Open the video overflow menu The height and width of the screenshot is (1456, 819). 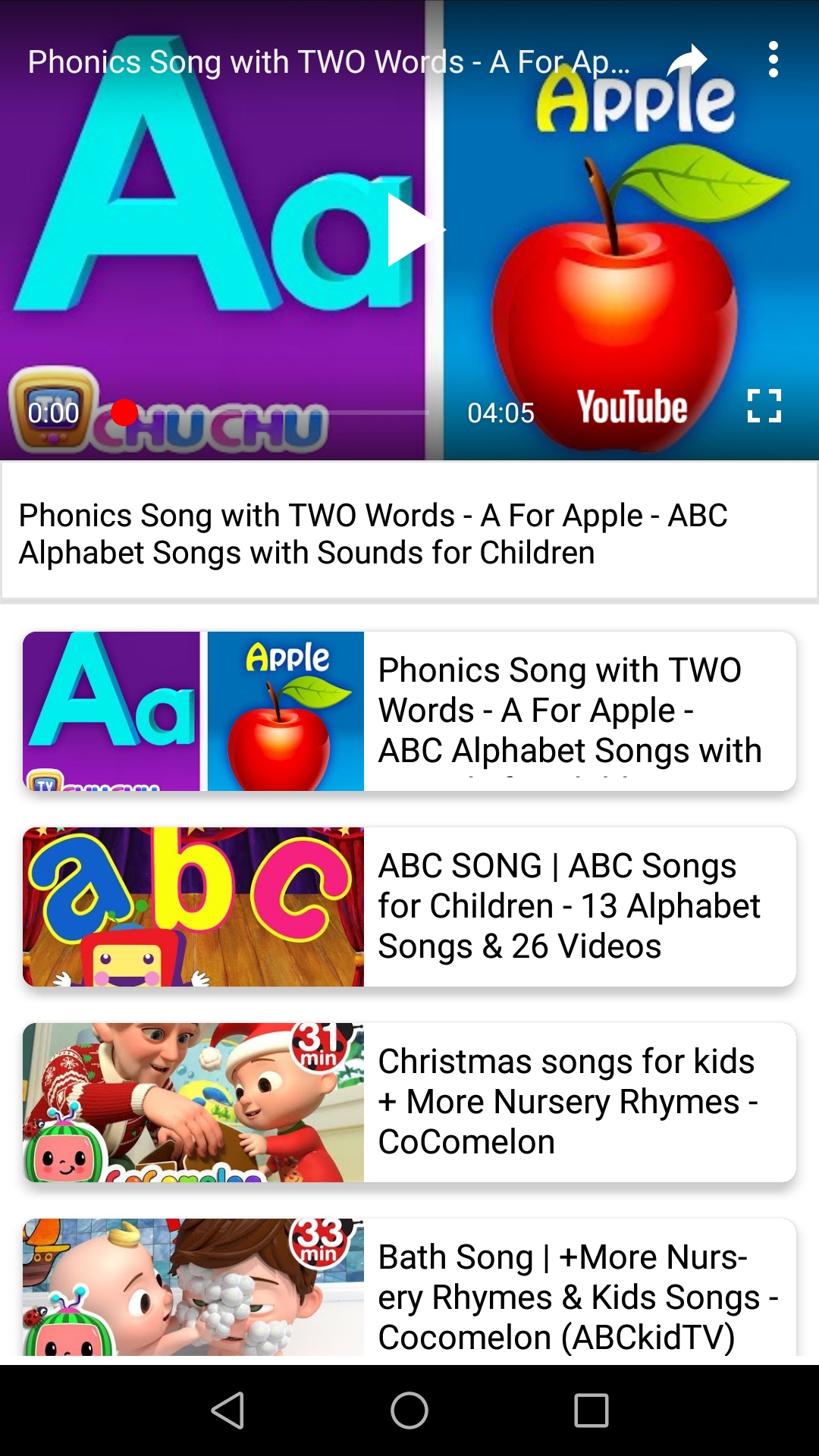click(773, 60)
